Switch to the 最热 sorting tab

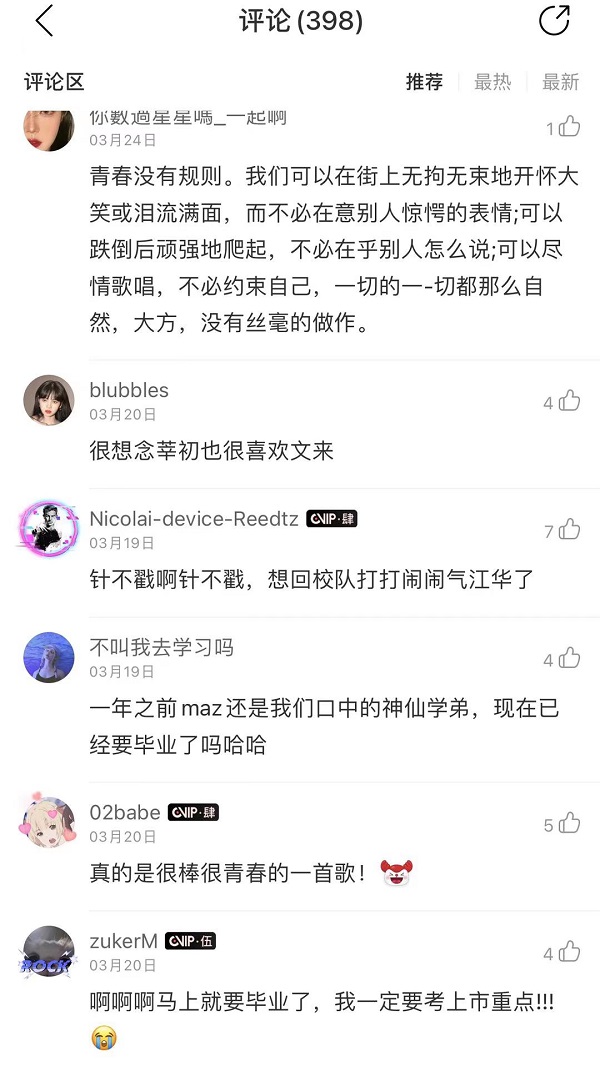(492, 82)
